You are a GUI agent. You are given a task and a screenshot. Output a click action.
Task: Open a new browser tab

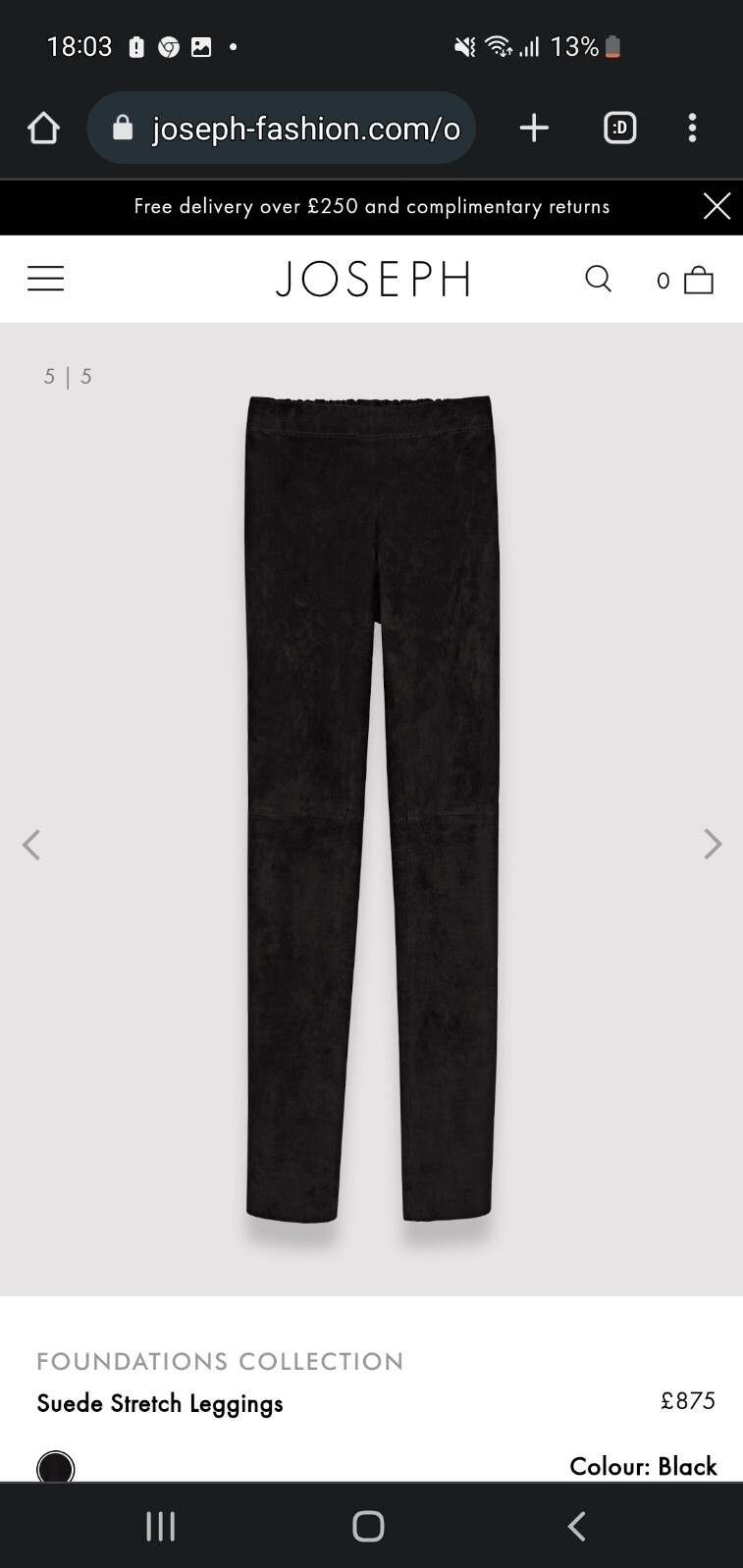pyautogui.click(x=534, y=128)
